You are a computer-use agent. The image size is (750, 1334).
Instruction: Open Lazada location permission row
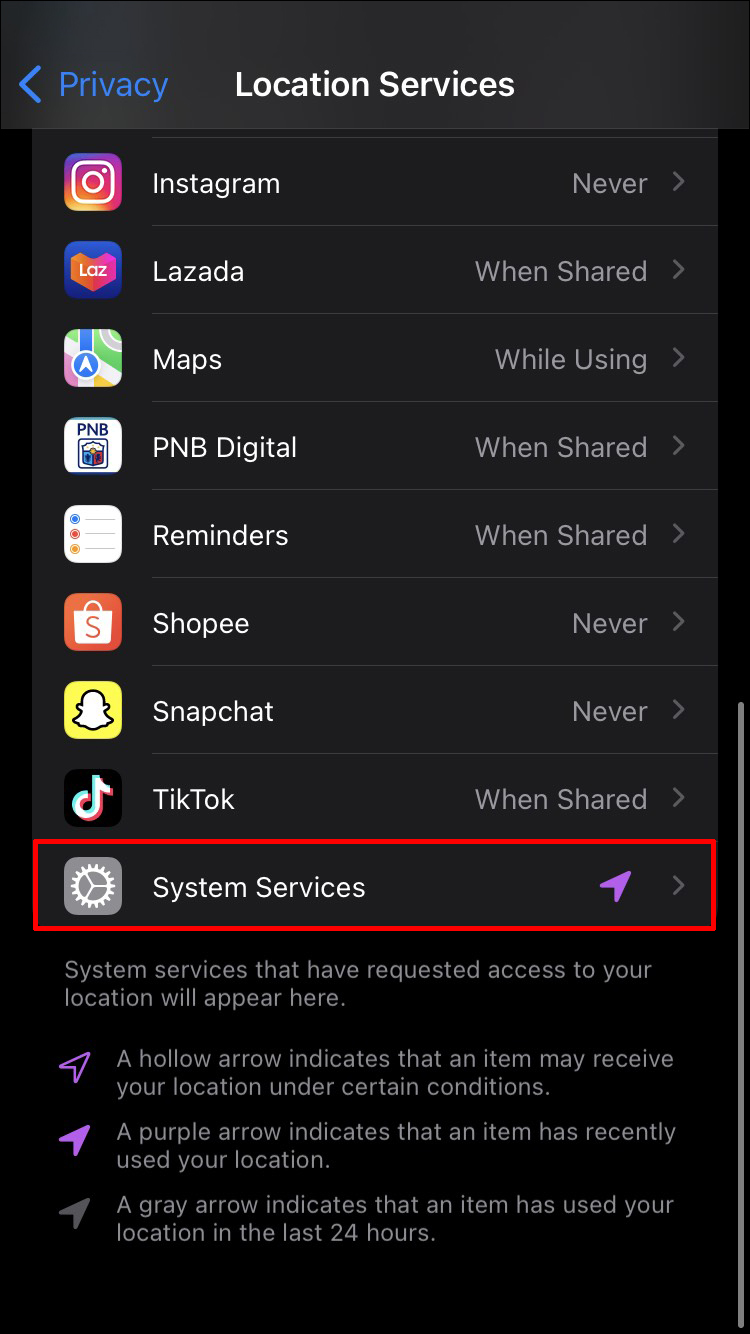[375, 271]
